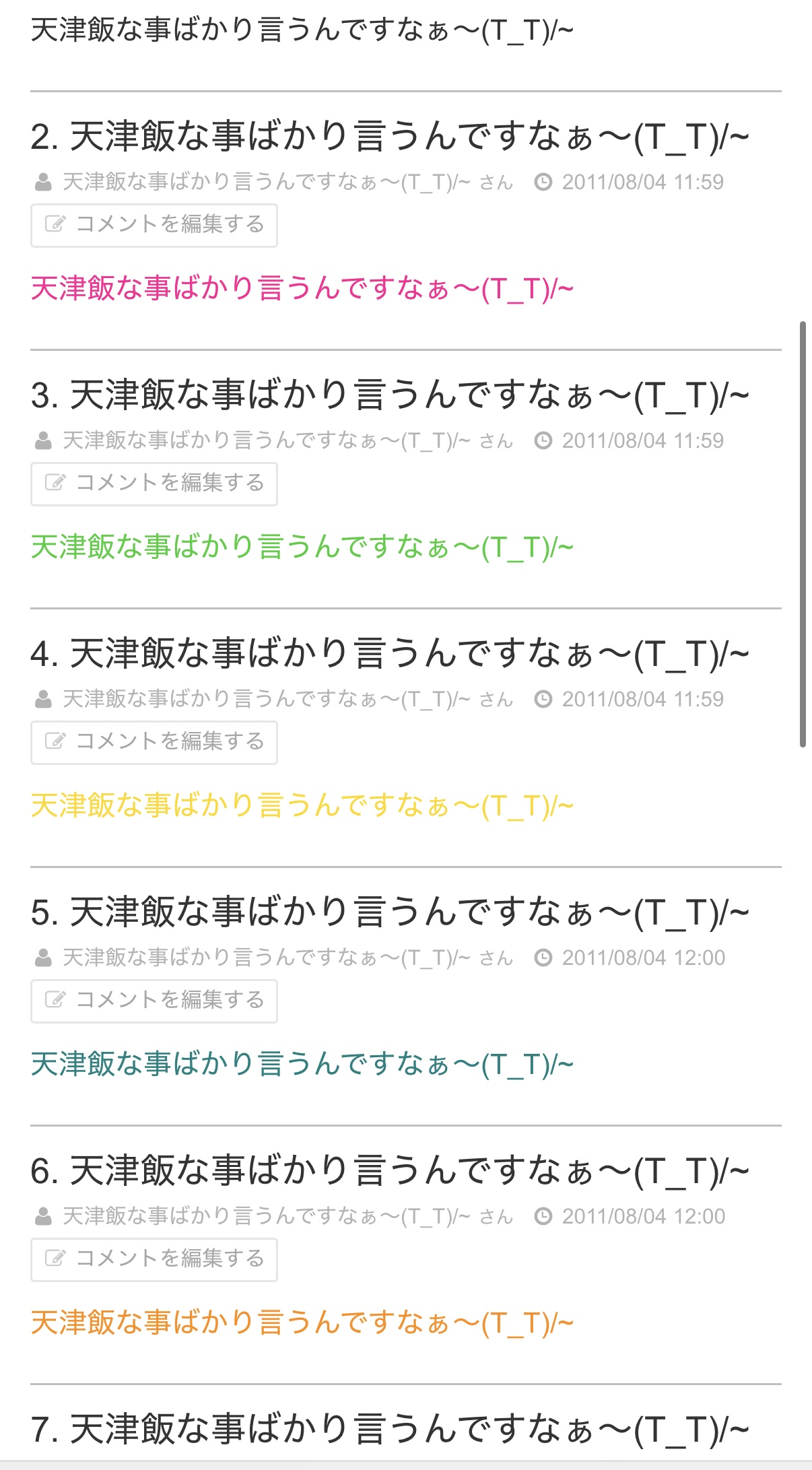Edit comment number 5
The image size is (812, 1470).
(154, 1001)
